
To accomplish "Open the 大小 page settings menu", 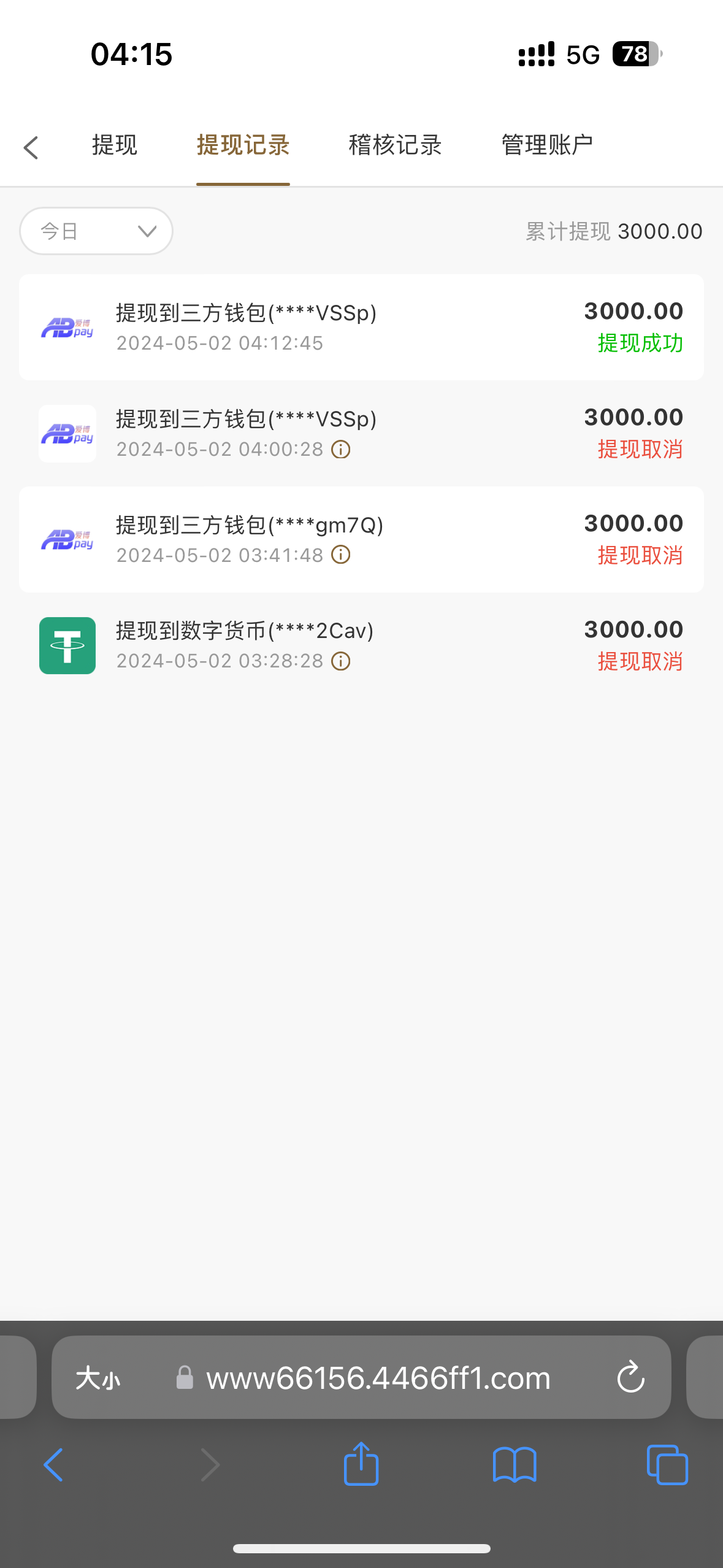I will [x=98, y=1378].
